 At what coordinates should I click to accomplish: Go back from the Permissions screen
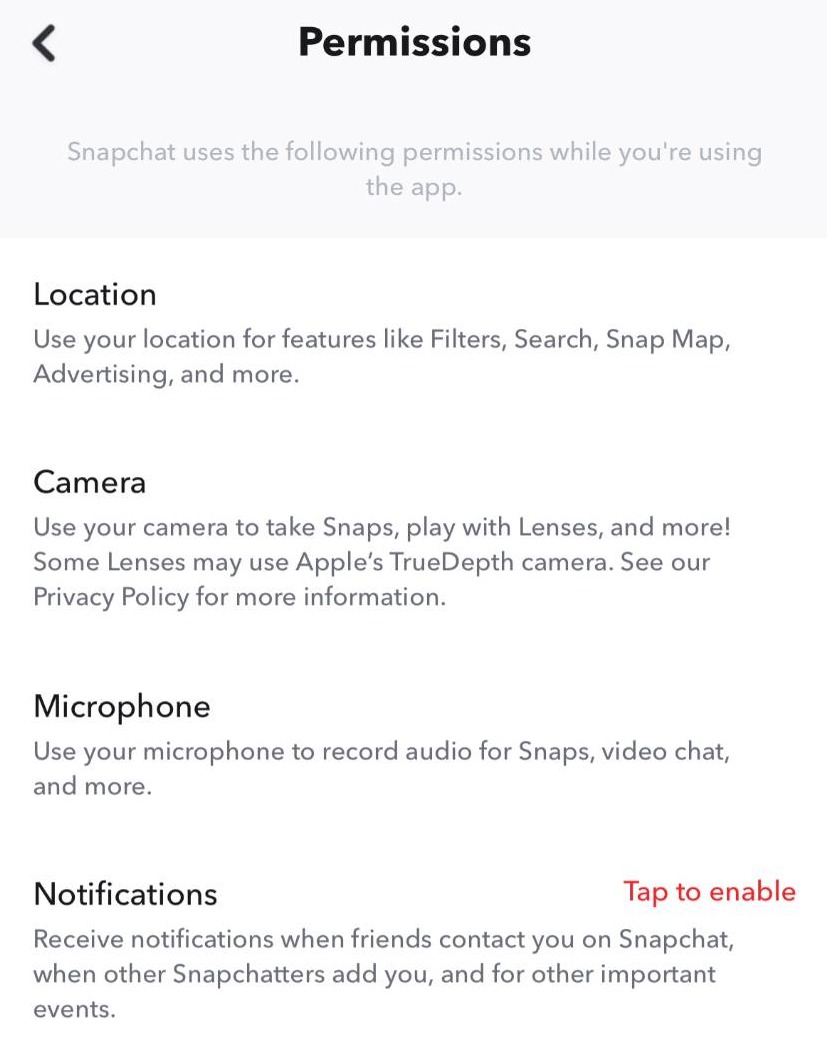point(44,44)
